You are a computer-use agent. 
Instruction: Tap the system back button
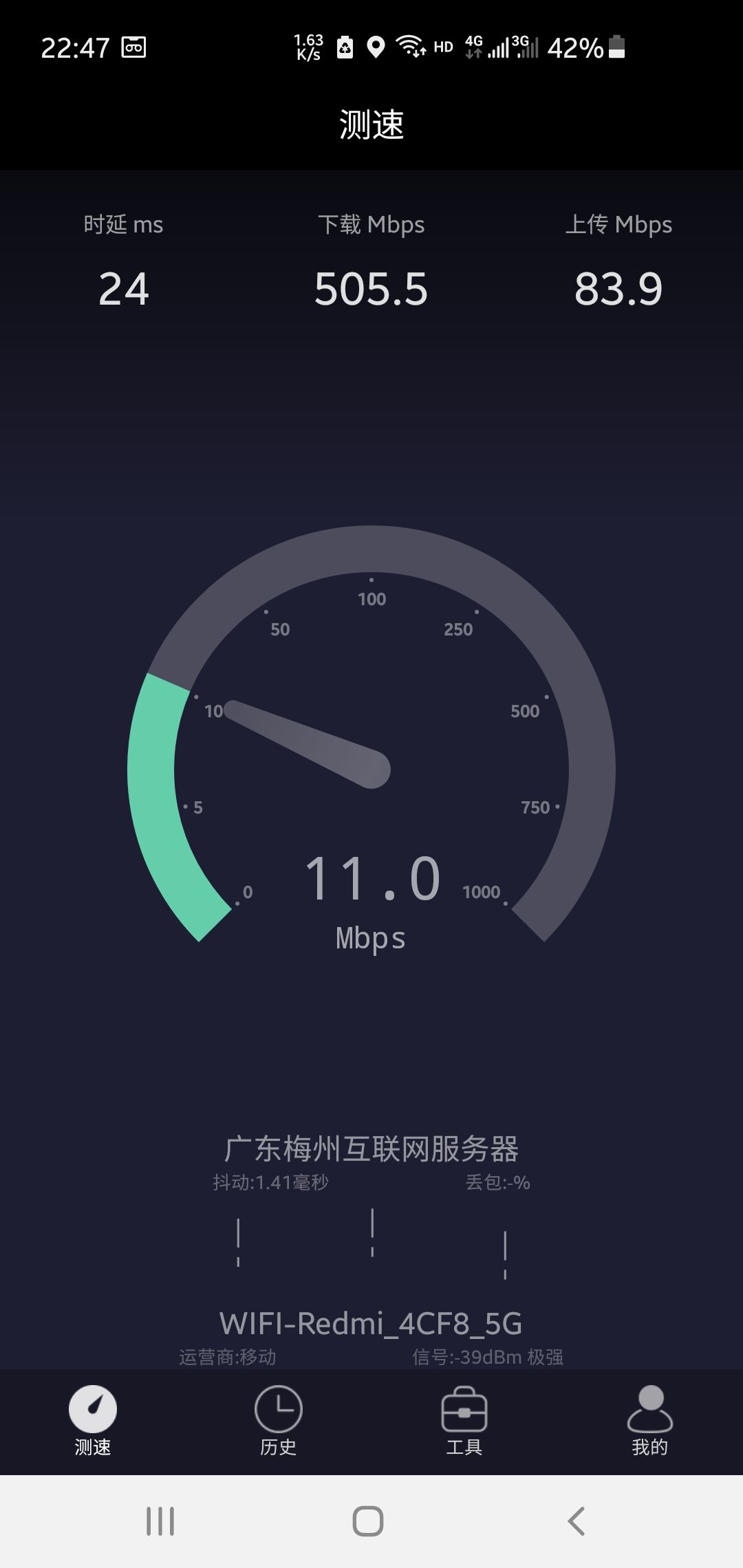click(x=577, y=1521)
